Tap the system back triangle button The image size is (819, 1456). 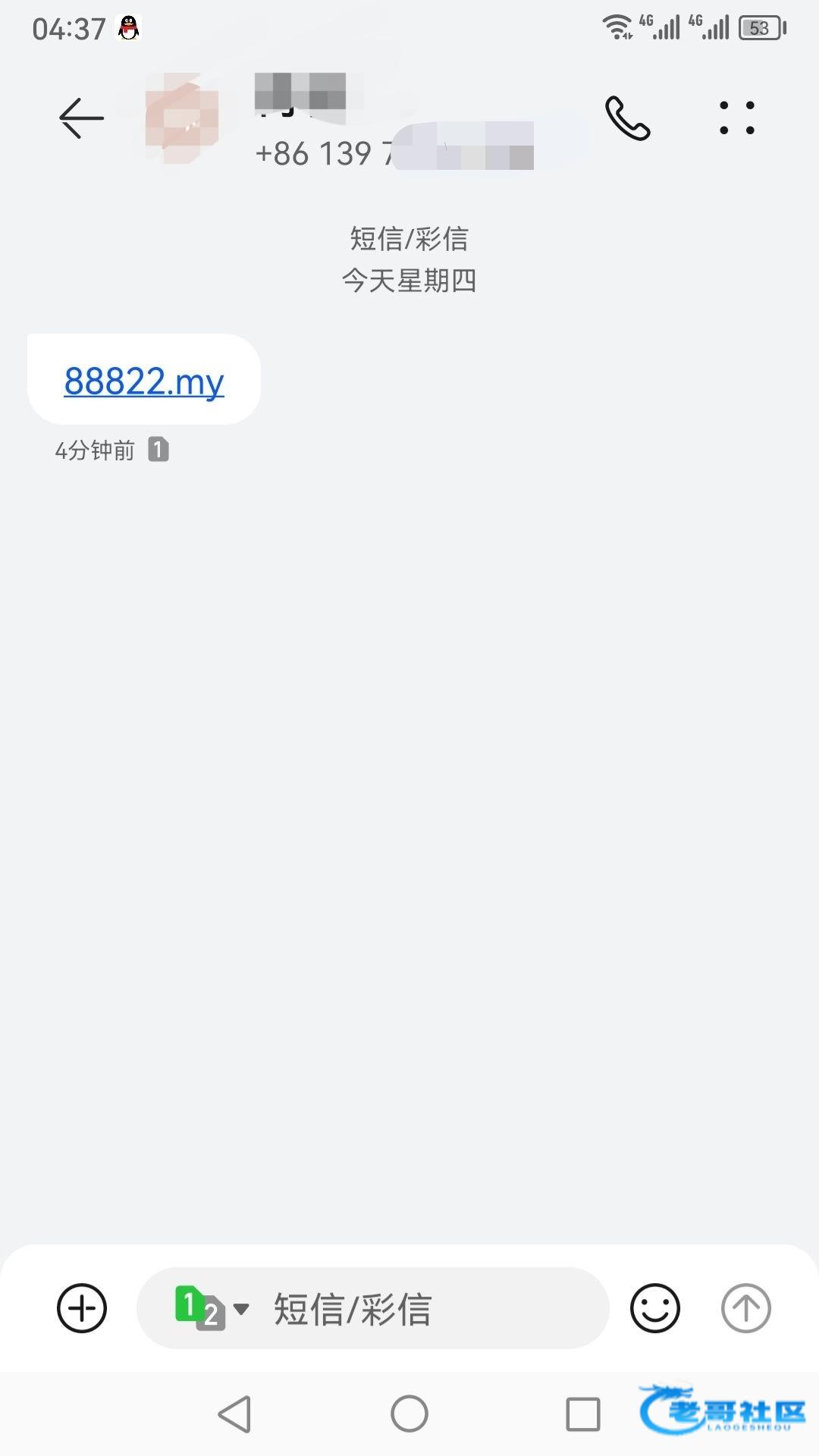pyautogui.click(x=235, y=1414)
